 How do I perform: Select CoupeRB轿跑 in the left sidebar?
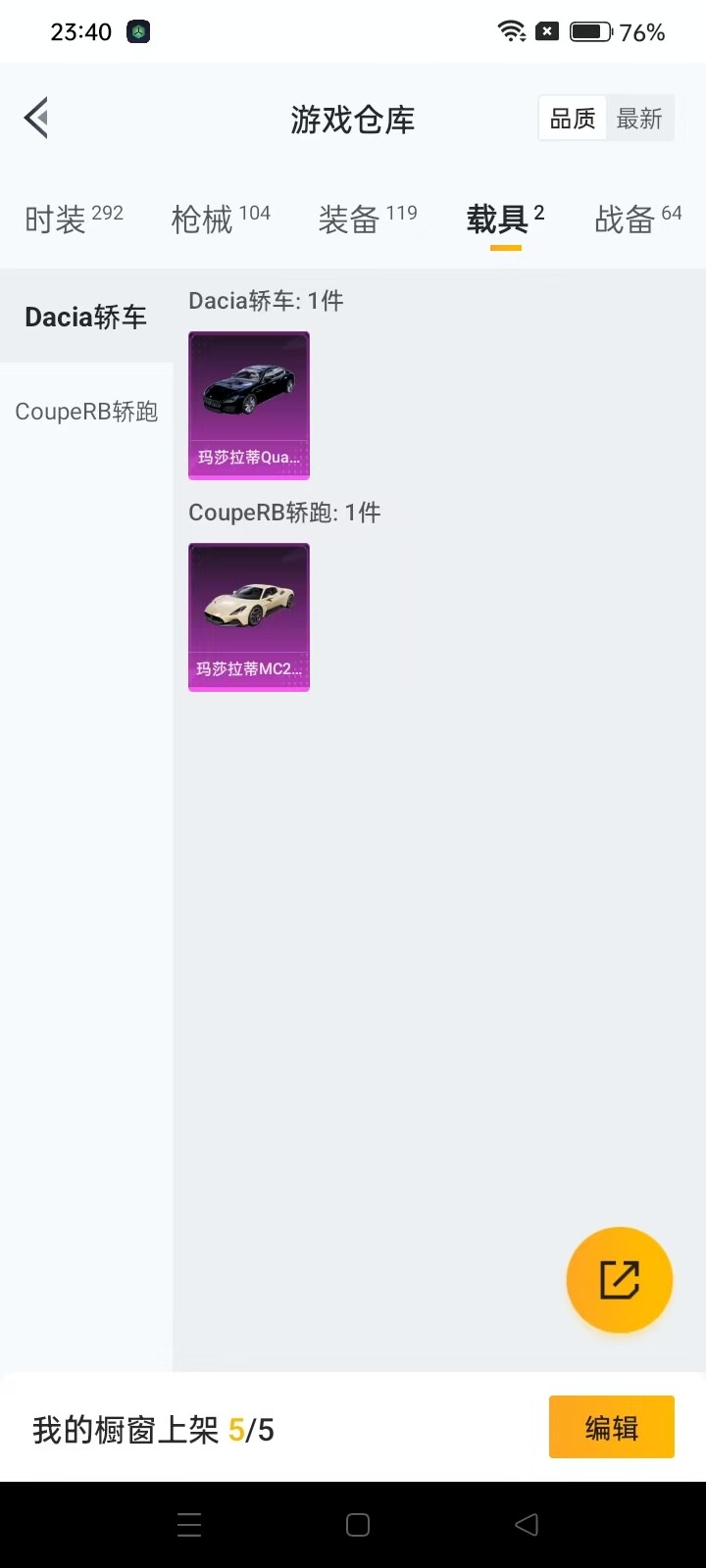coord(85,411)
